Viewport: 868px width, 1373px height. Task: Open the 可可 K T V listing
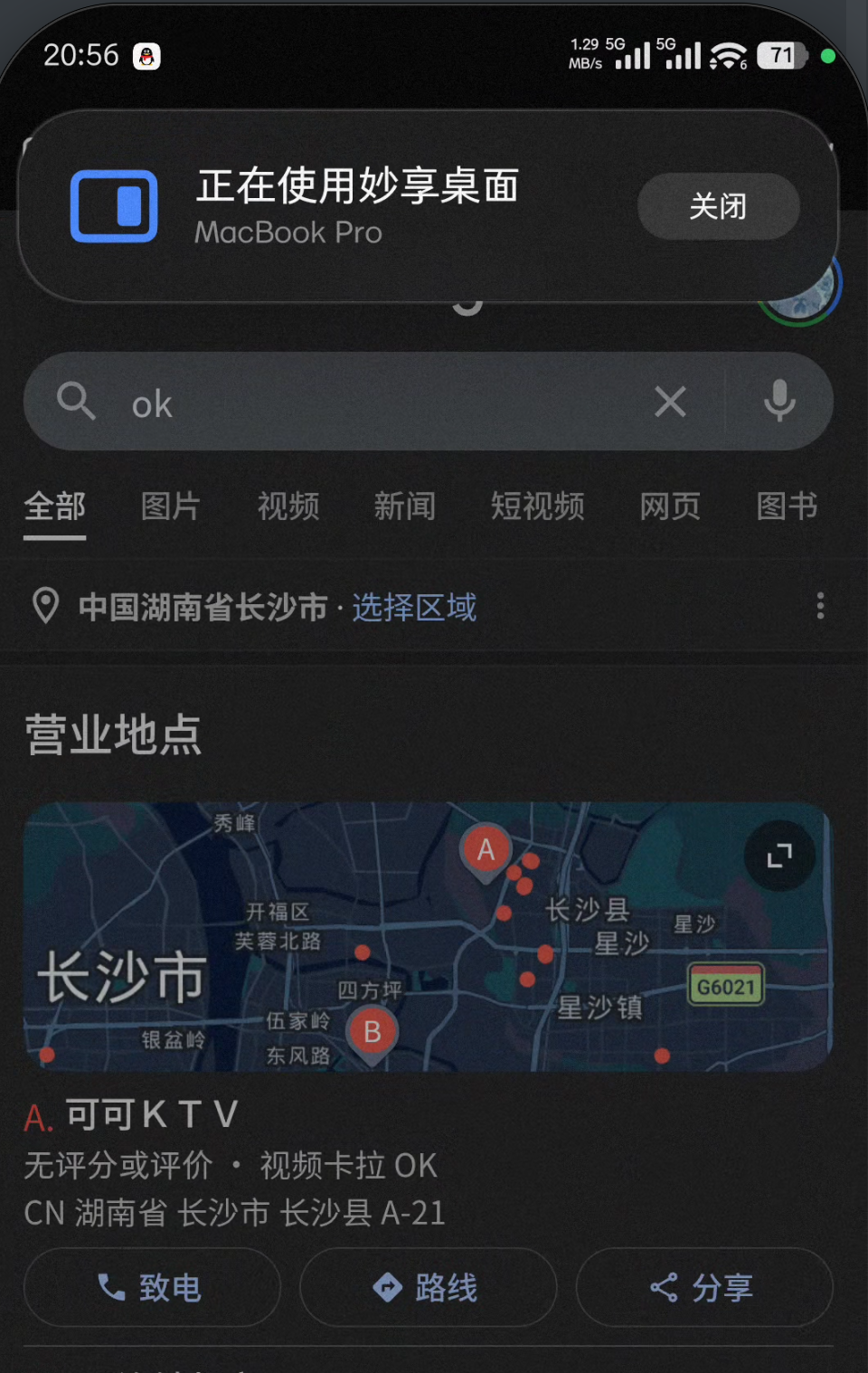click(152, 1115)
